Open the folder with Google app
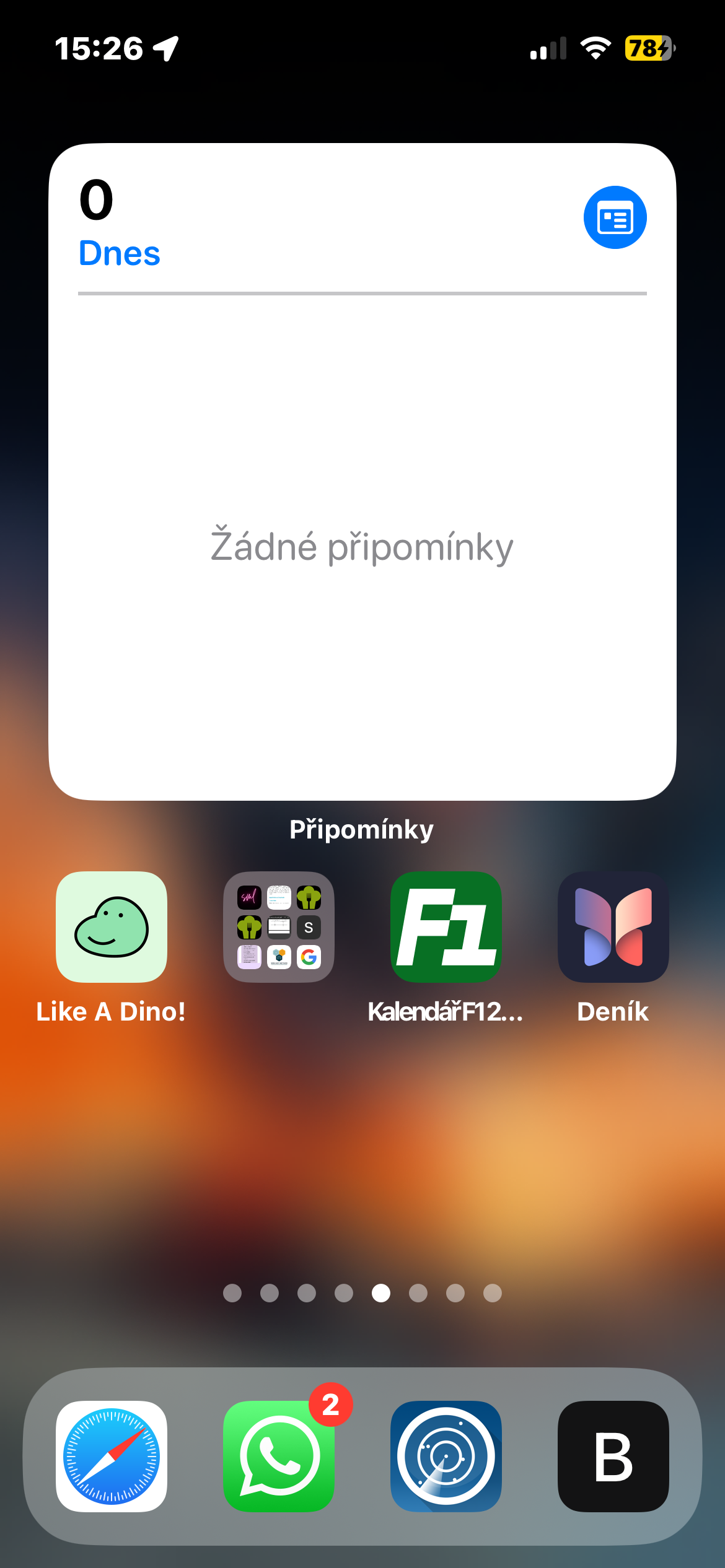Screen dimensions: 725x1568 point(279,927)
